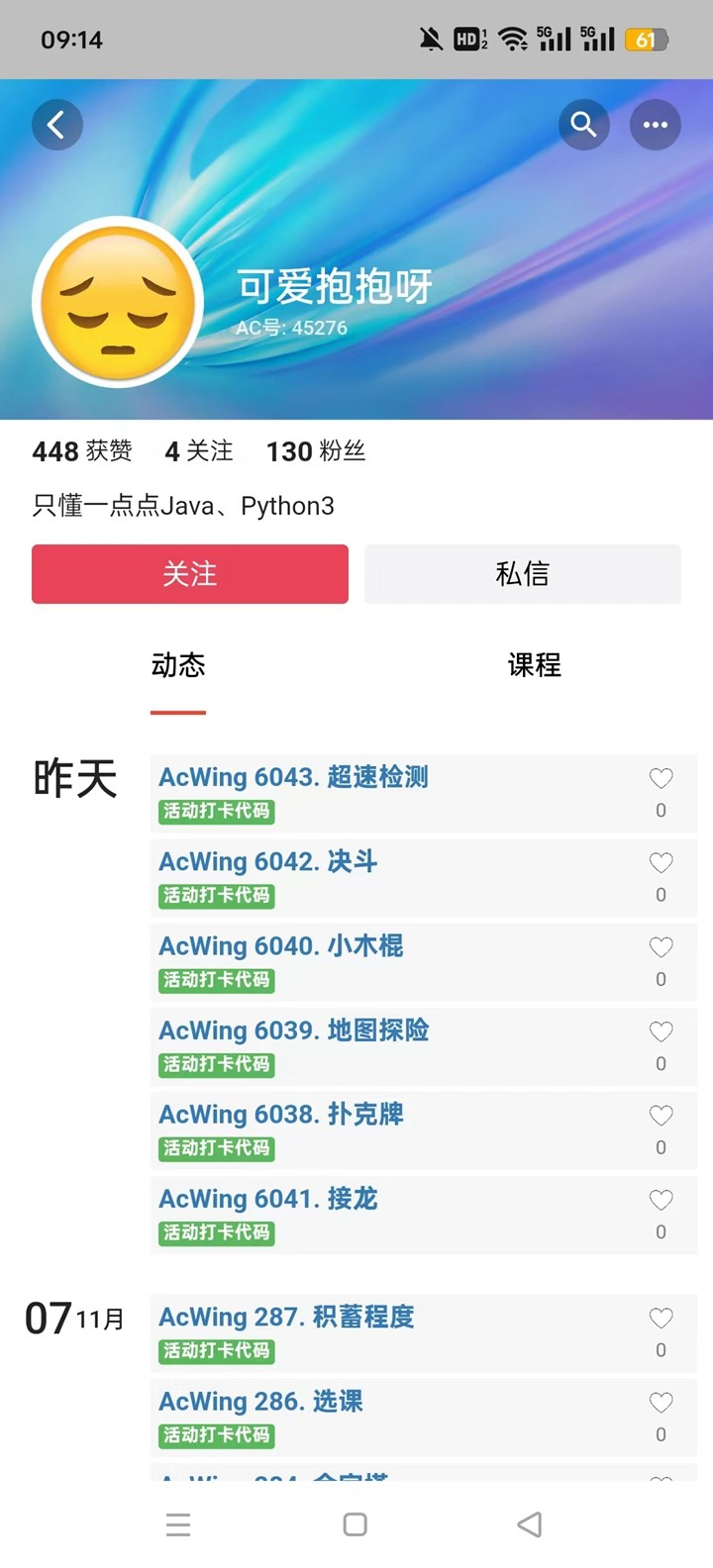The image size is (713, 1568).
Task: Toggle following via the 关注 button
Action: [x=189, y=574]
